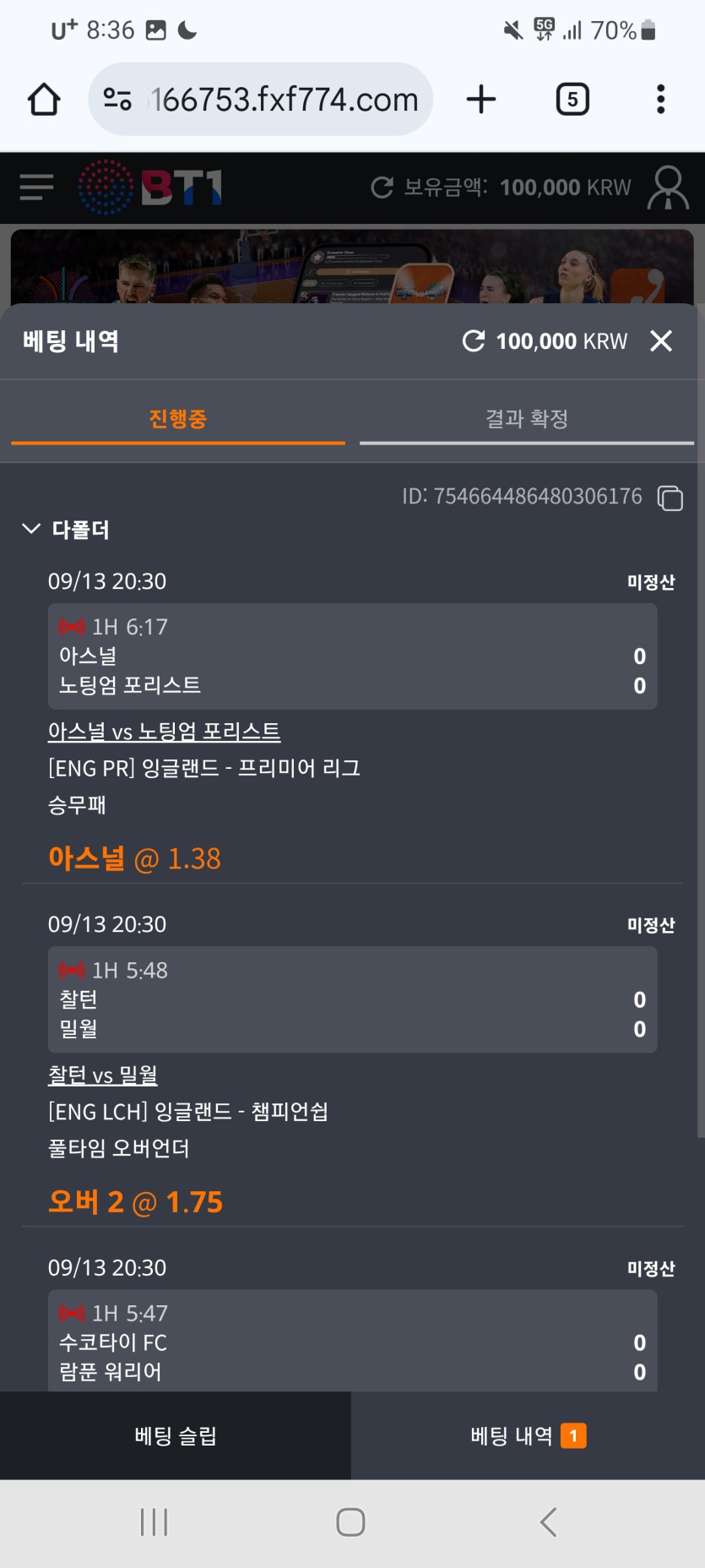Switch to the 베팅 슬립 tab
This screenshot has height=1568, width=705.
(x=176, y=1436)
